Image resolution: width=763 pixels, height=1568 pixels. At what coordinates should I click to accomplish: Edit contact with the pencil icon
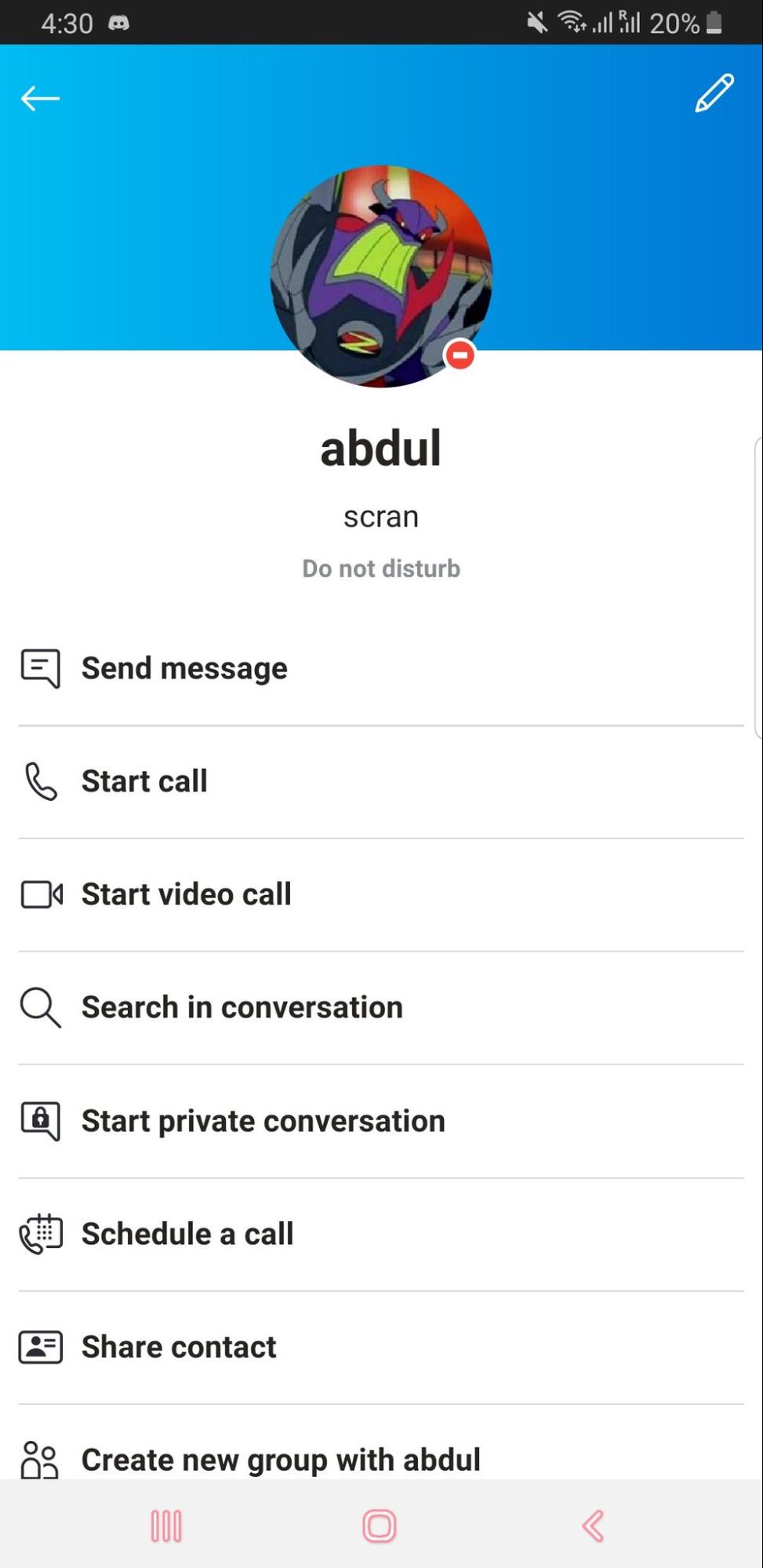[714, 94]
